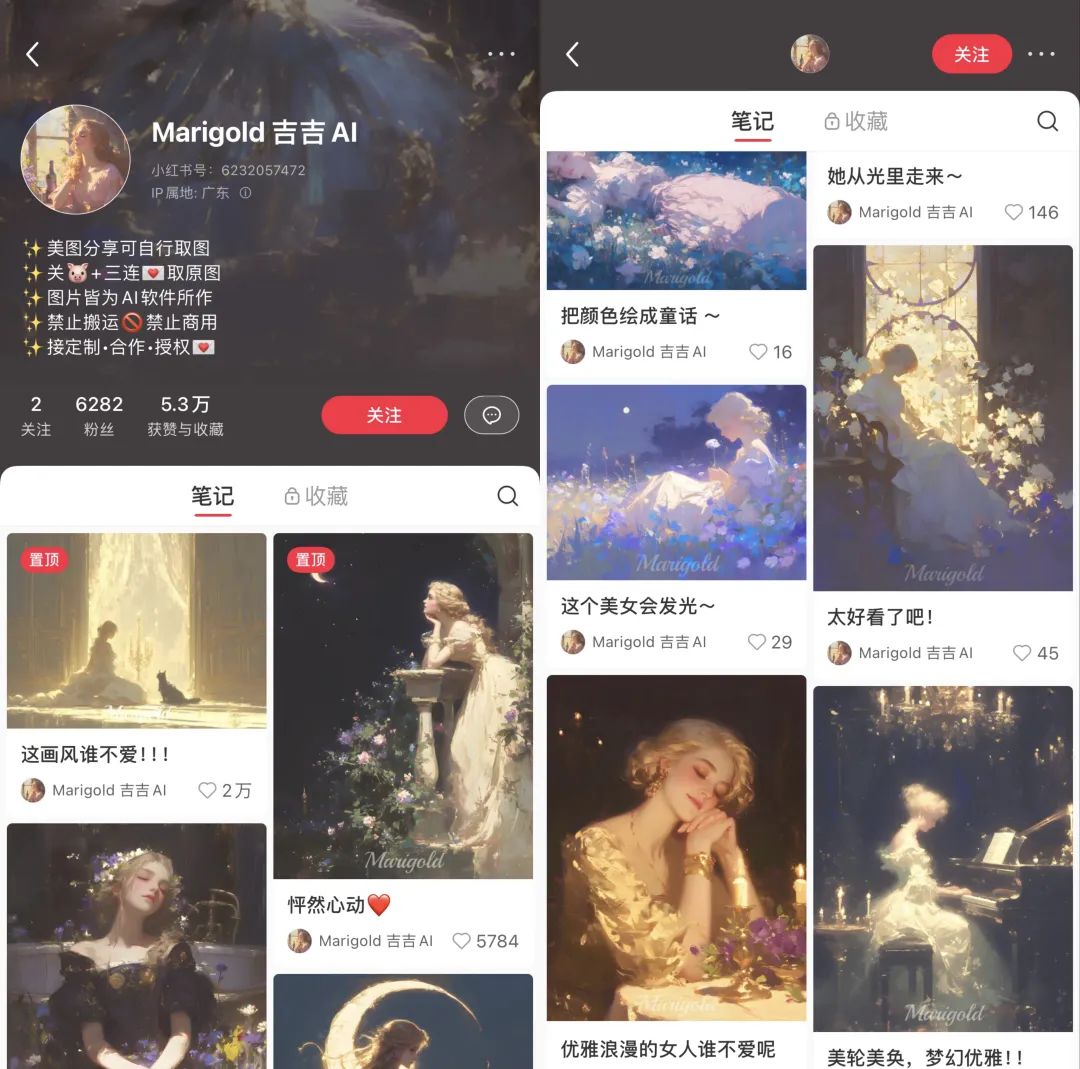
Task: Open the post 美轮美奂，梦幻优雅!!
Action: [942, 858]
